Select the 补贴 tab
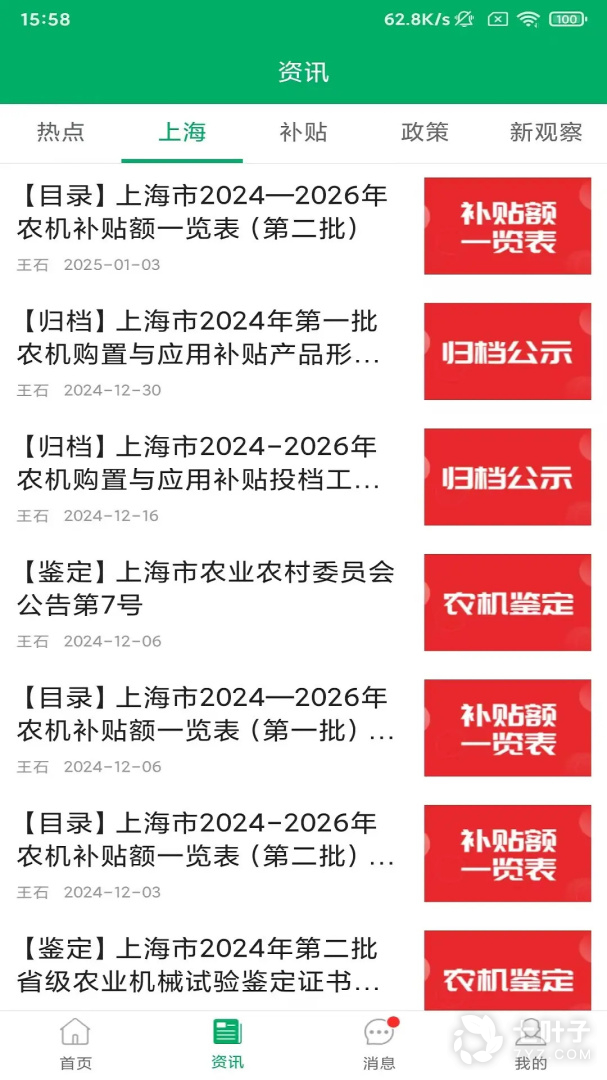The image size is (607, 1080). click(x=303, y=132)
